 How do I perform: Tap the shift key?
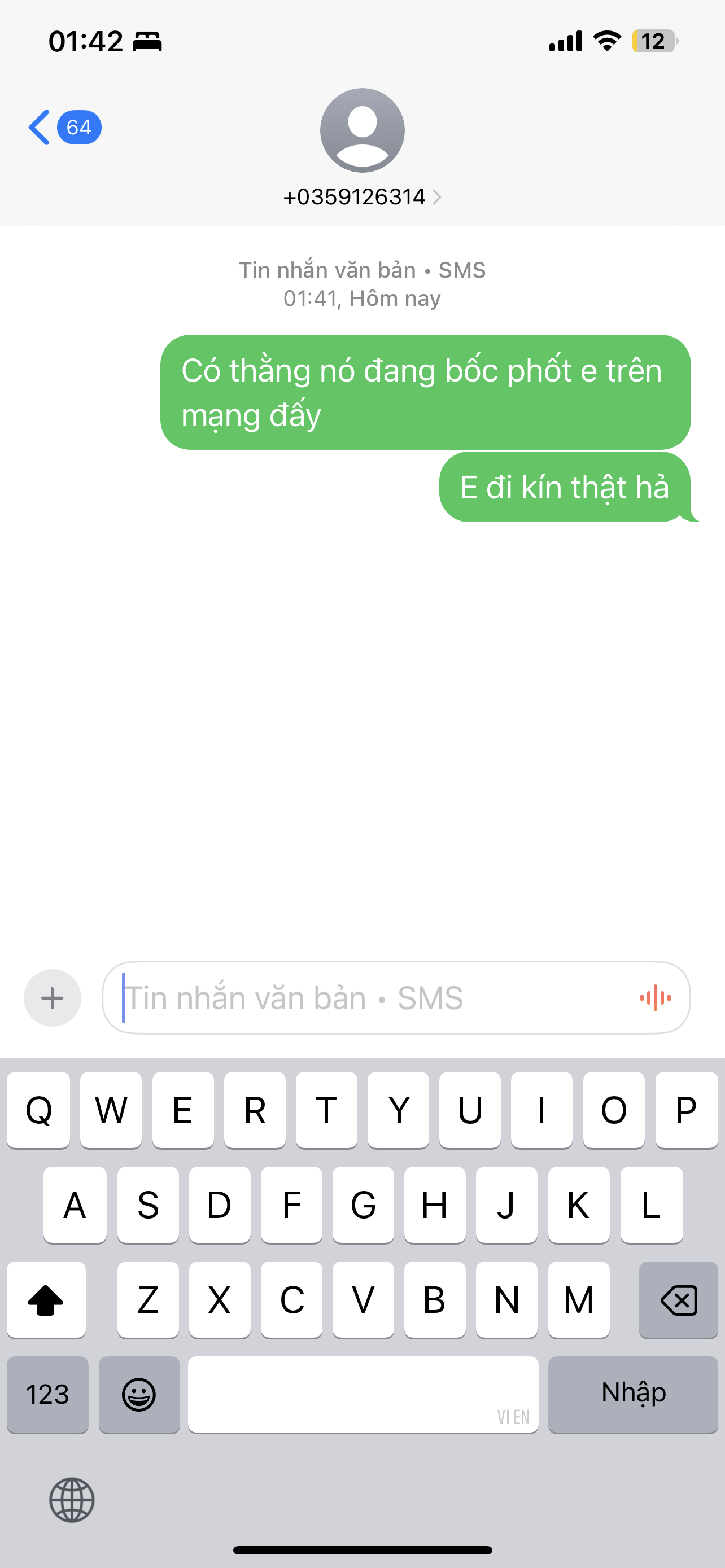coord(46,1300)
